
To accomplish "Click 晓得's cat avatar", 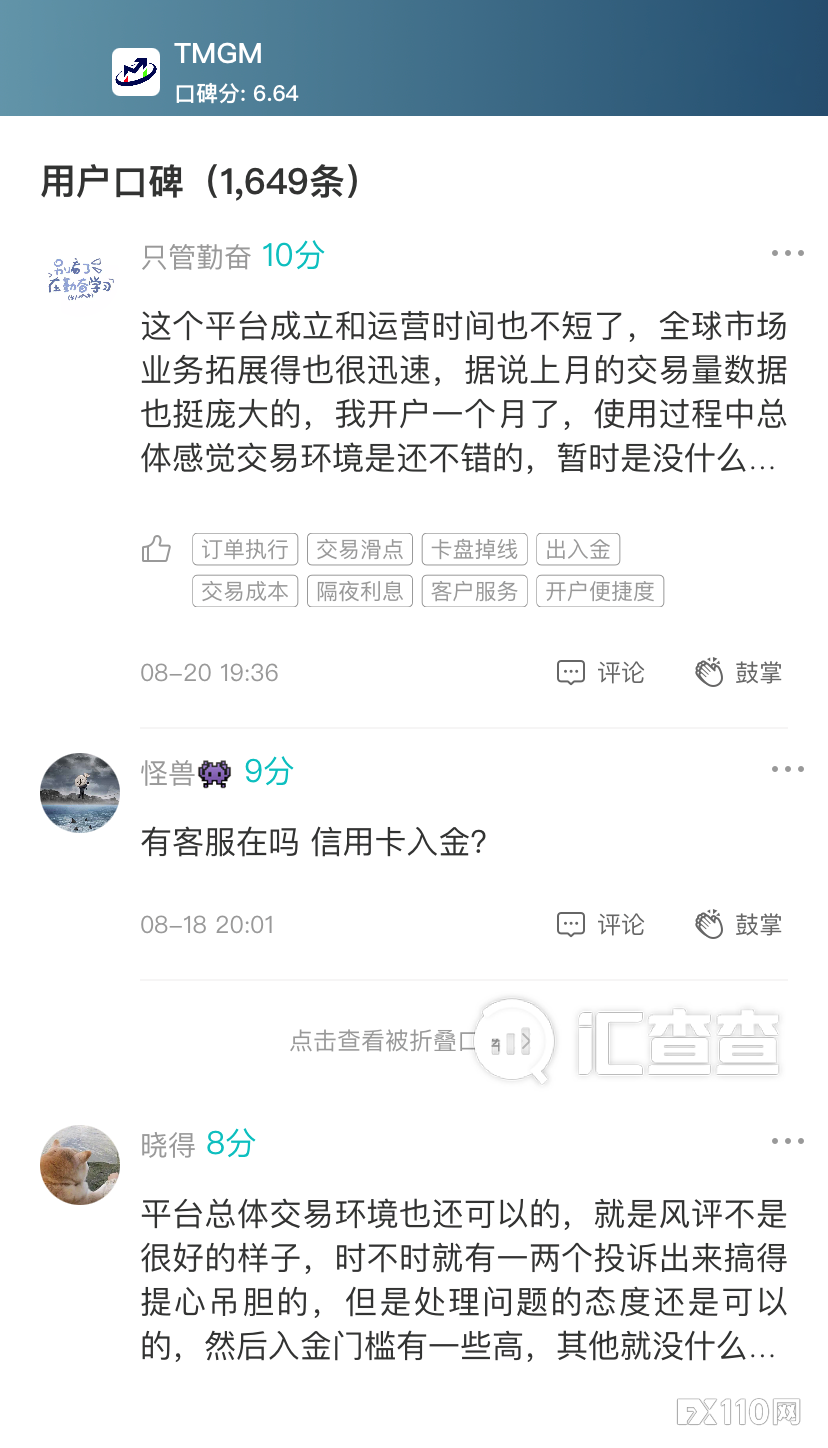I will click(79, 1164).
